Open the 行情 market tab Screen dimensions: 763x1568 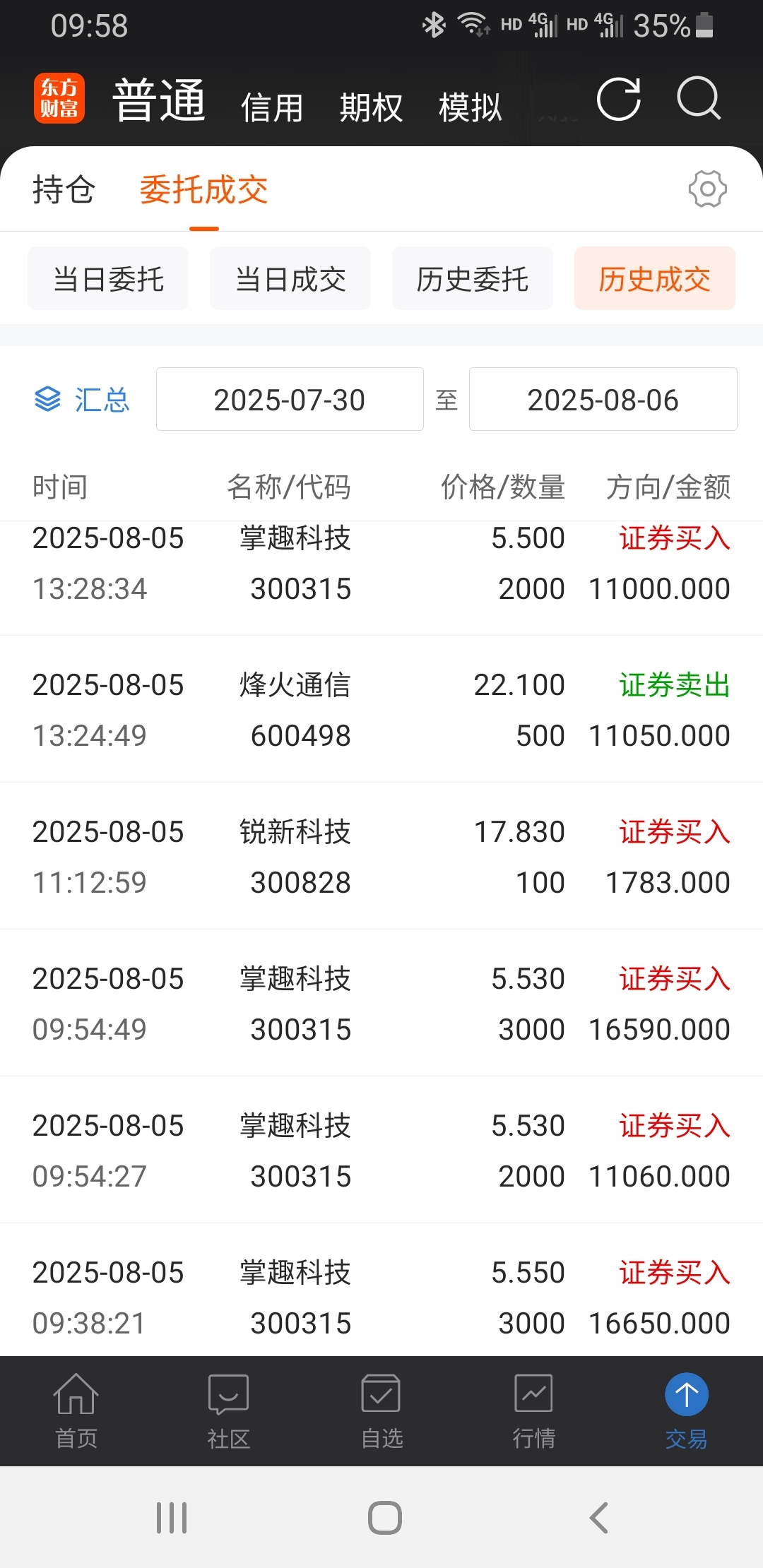[x=534, y=1411]
